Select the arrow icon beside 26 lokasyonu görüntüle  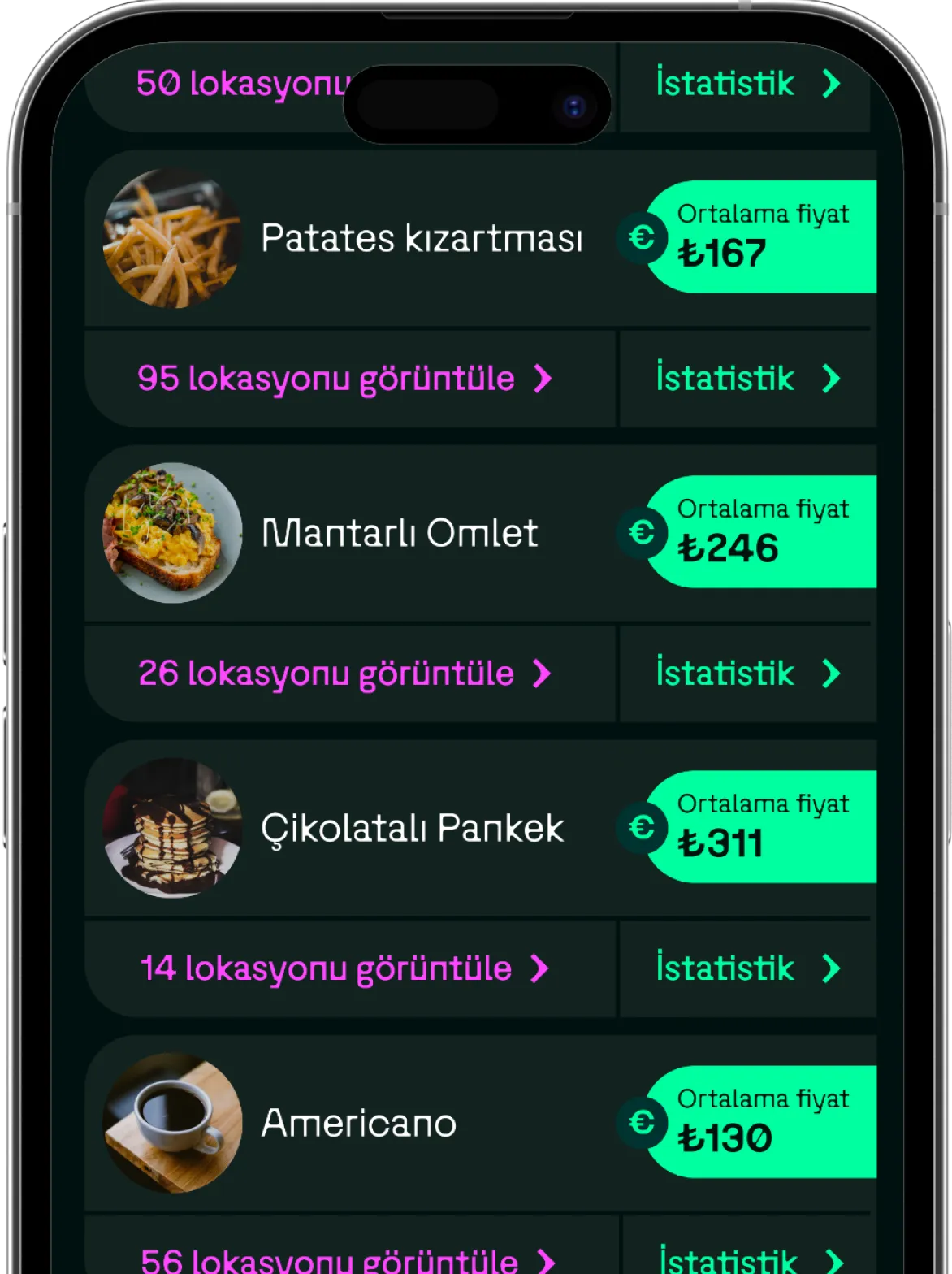point(543,674)
